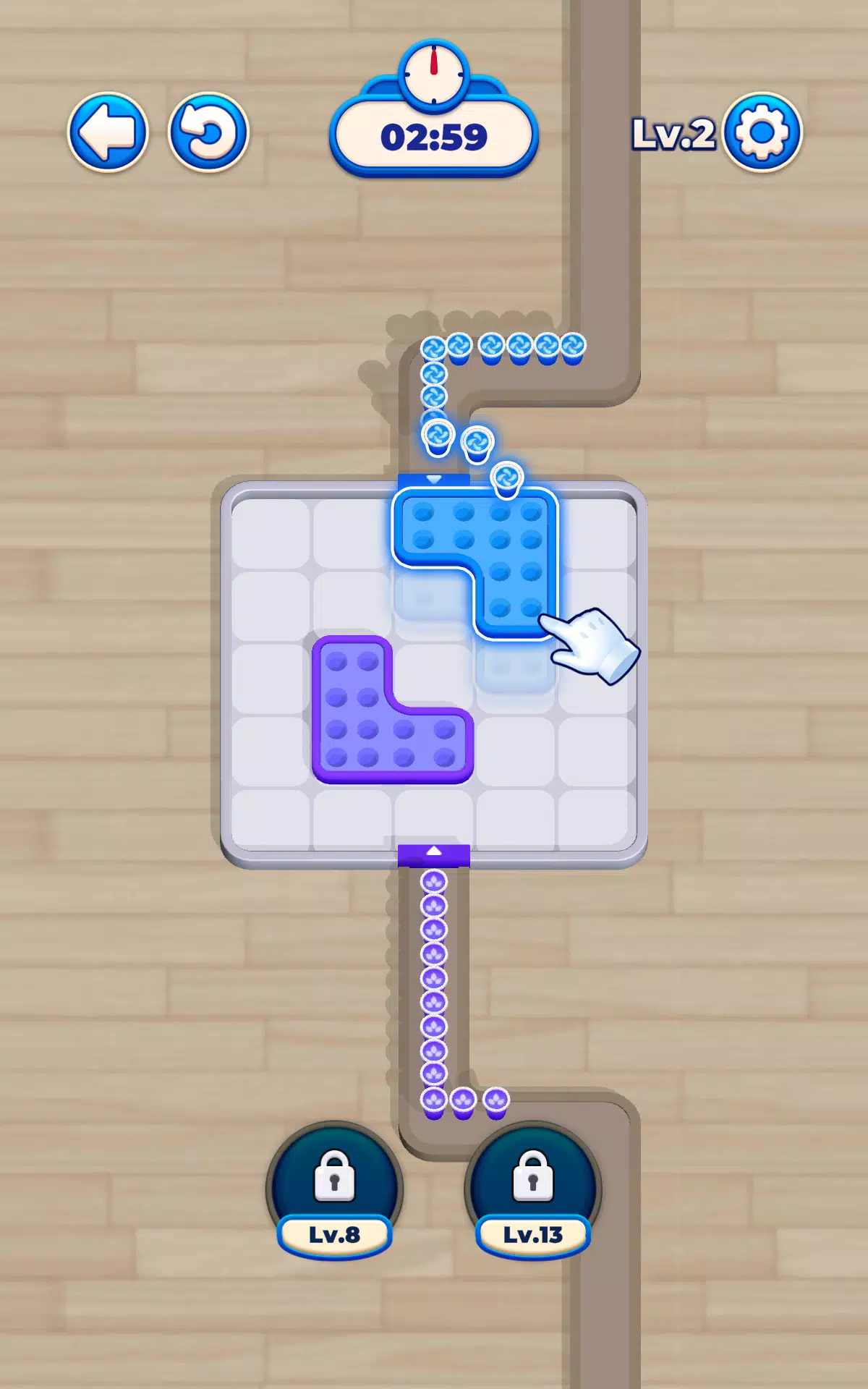868x1389 pixels.
Task: Tap the locked Lv.8 booster
Action: [334, 1190]
